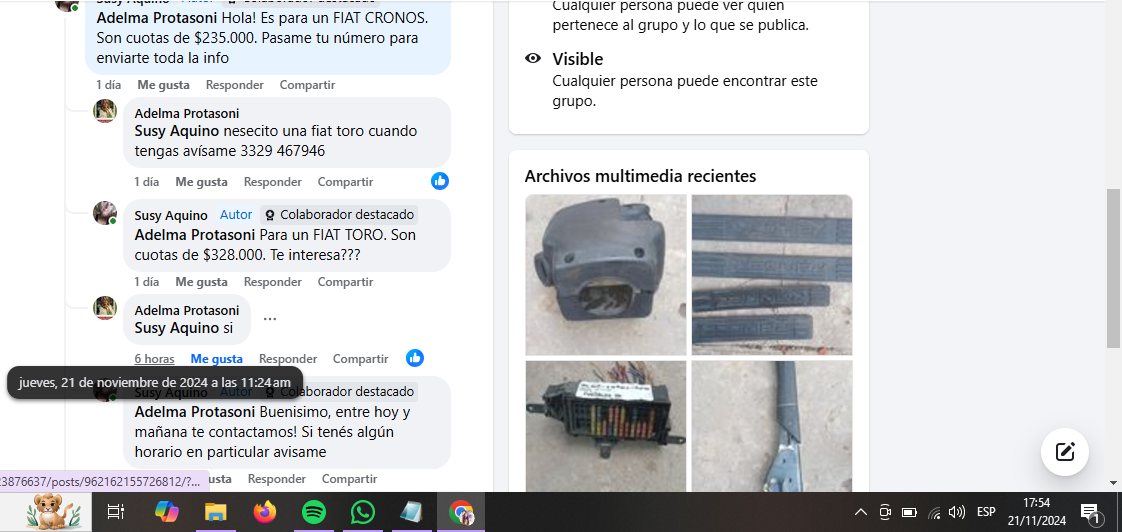The height and width of the screenshot is (532, 1122).
Task: Switch to Firefox in the taskbar
Action: [264, 513]
